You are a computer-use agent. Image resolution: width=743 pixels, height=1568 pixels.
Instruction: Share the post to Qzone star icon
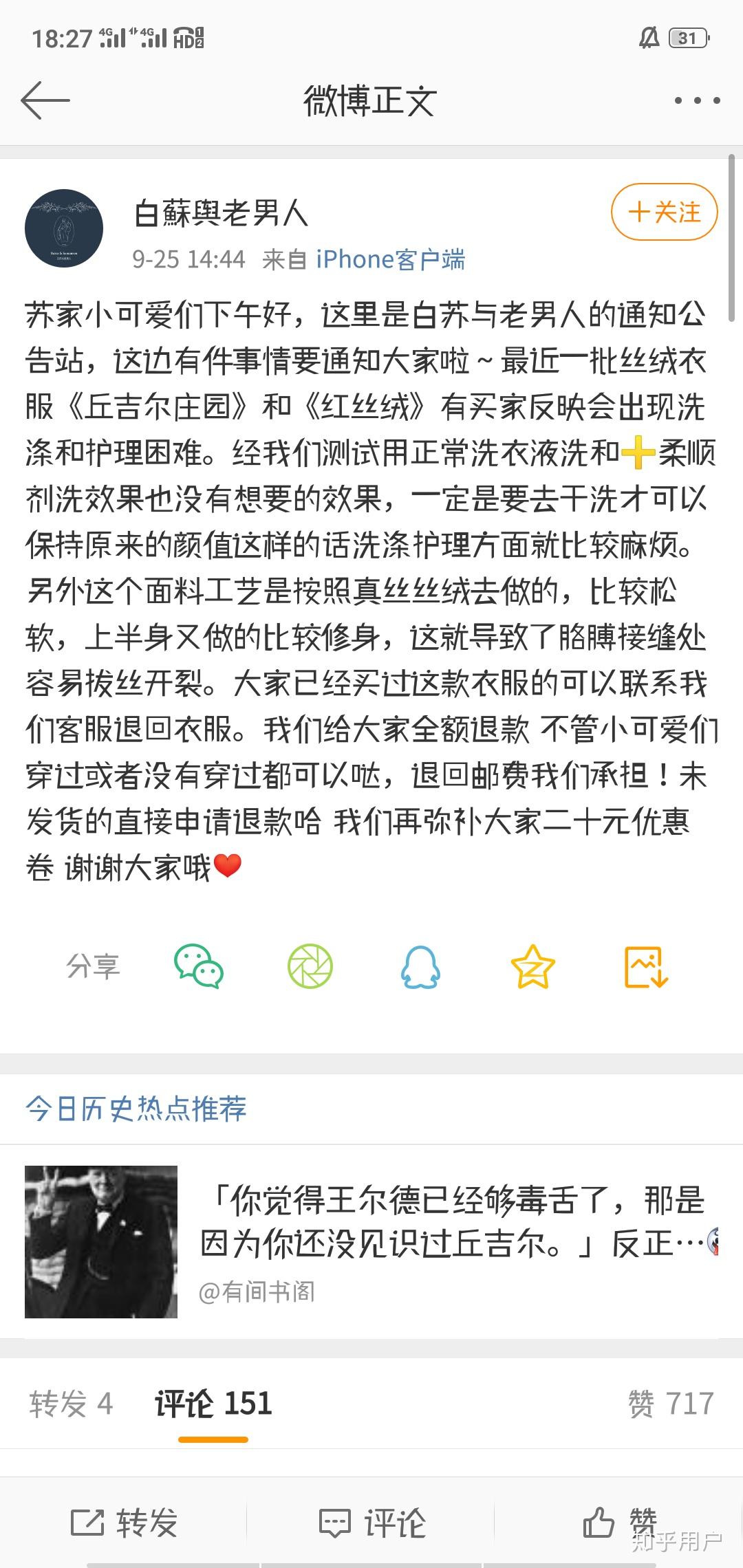(x=532, y=966)
